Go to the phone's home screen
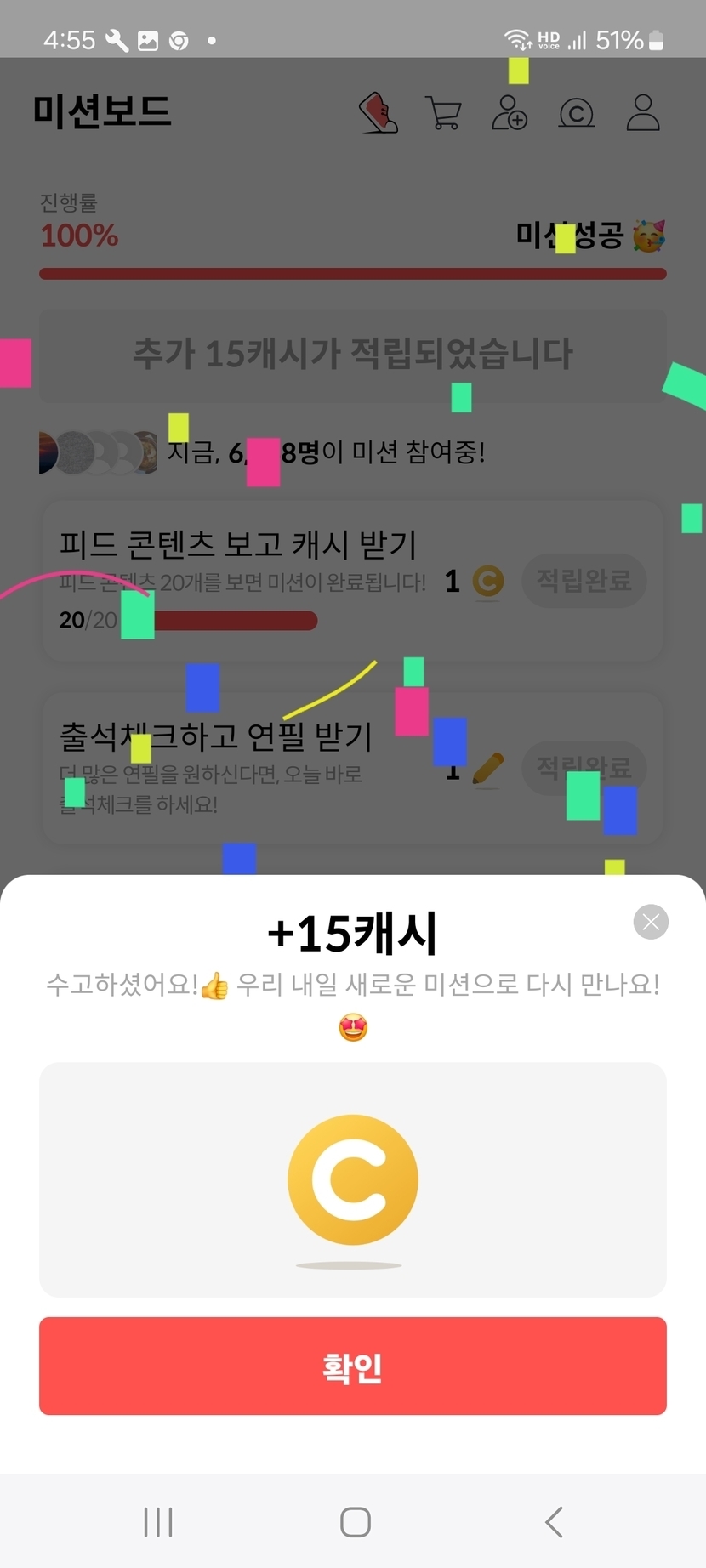706x1568 pixels. pyautogui.click(x=355, y=1522)
